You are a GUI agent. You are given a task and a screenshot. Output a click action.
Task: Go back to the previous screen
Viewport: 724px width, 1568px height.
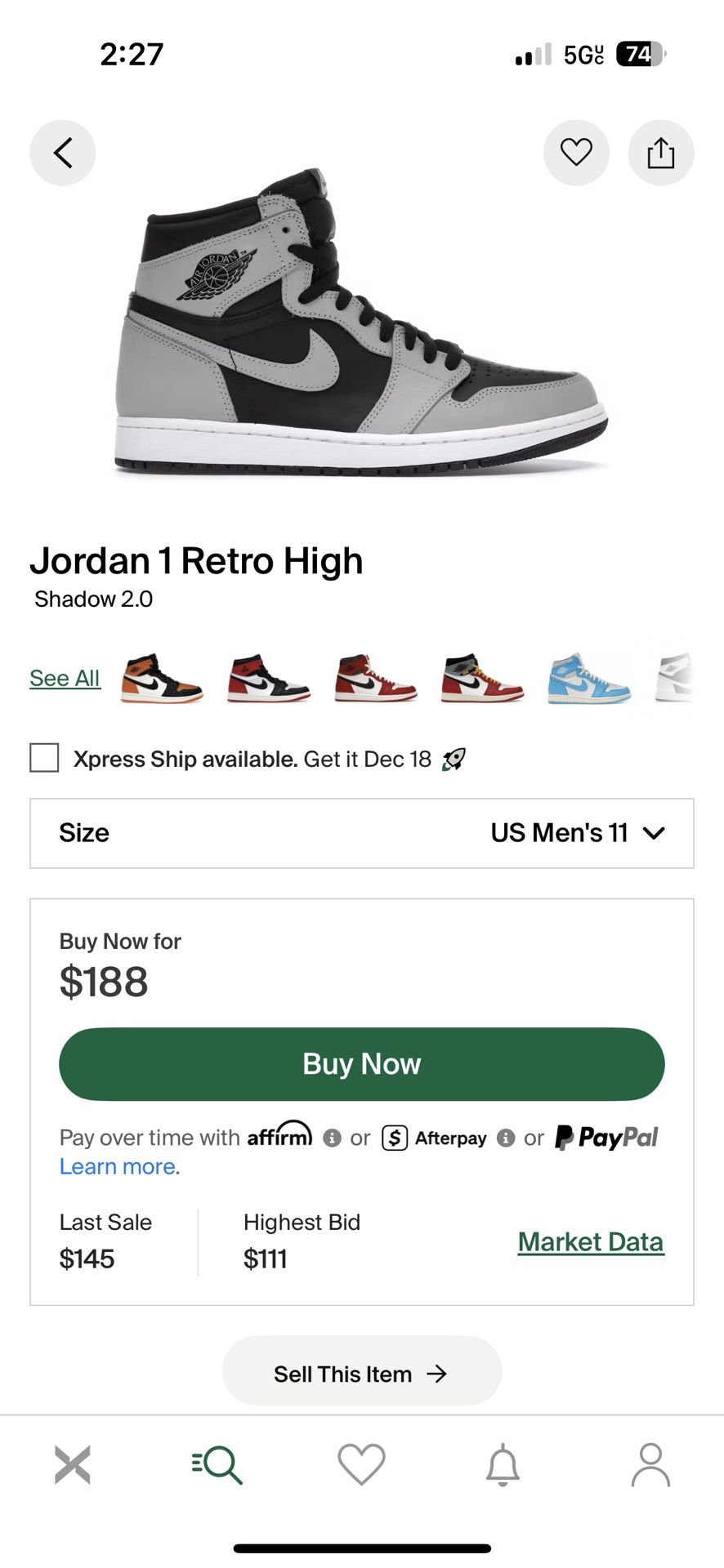click(x=63, y=153)
